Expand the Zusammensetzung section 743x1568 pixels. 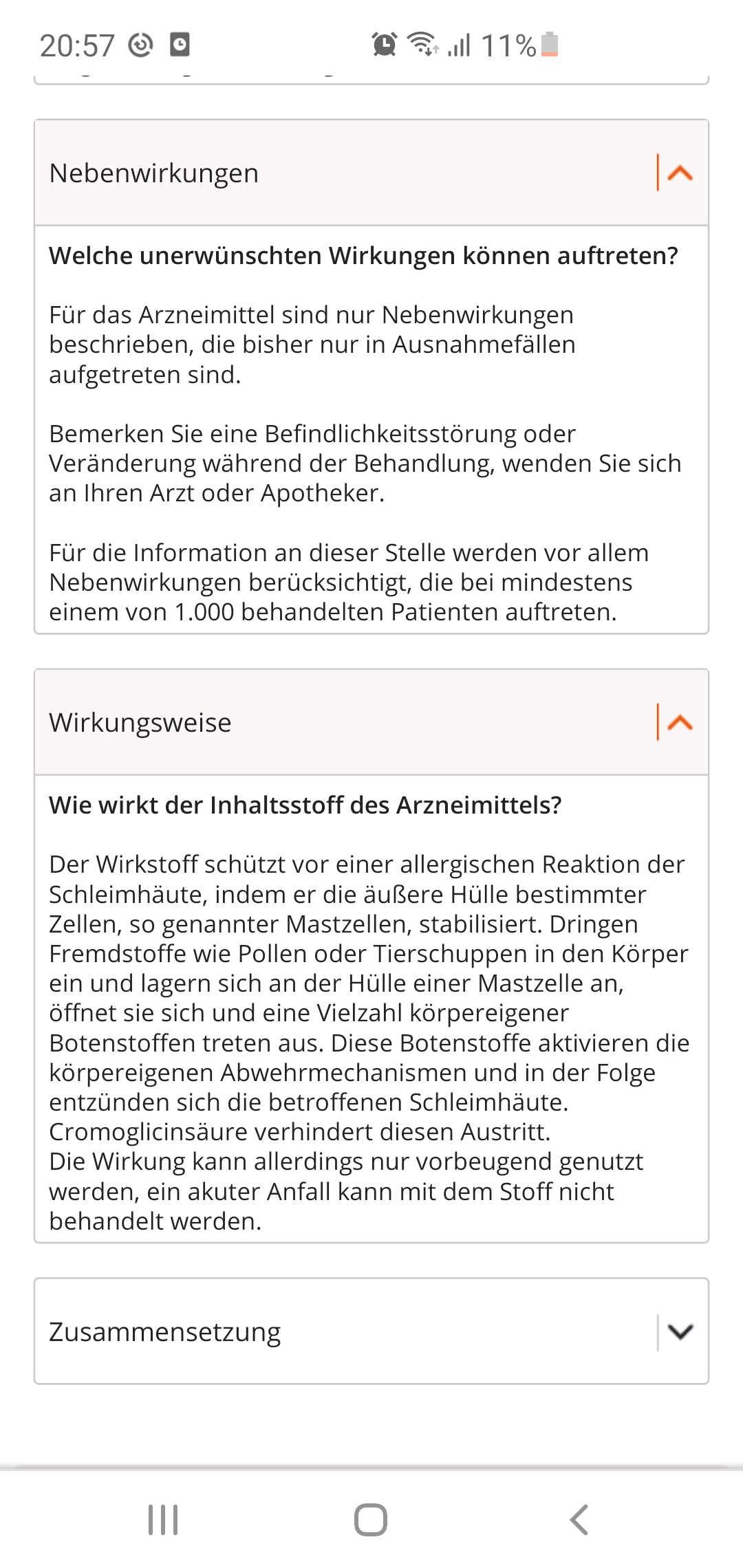tap(680, 1332)
